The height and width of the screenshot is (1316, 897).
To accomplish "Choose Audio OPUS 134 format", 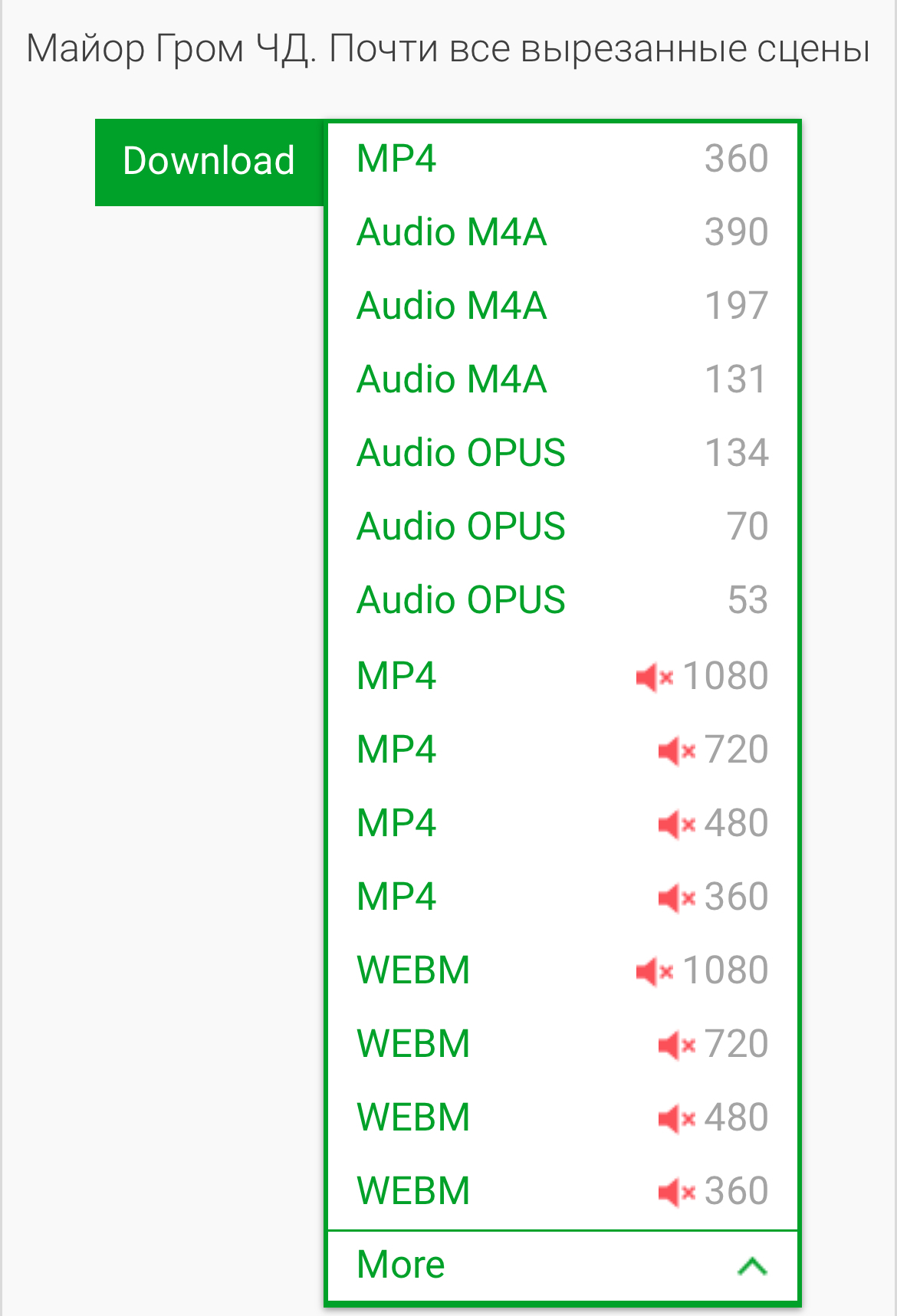I will 561,453.
